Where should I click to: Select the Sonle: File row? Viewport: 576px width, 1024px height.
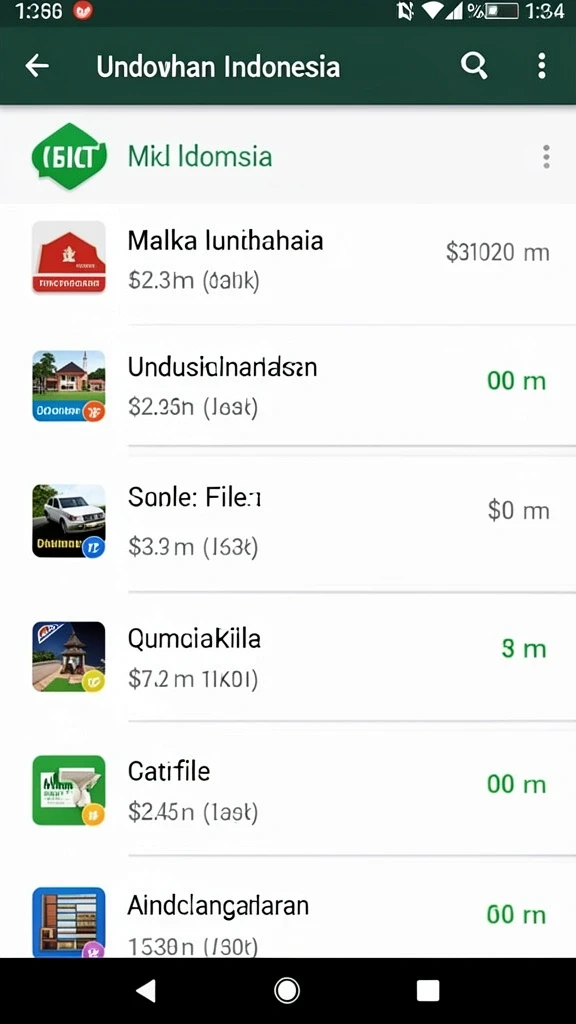[288, 520]
